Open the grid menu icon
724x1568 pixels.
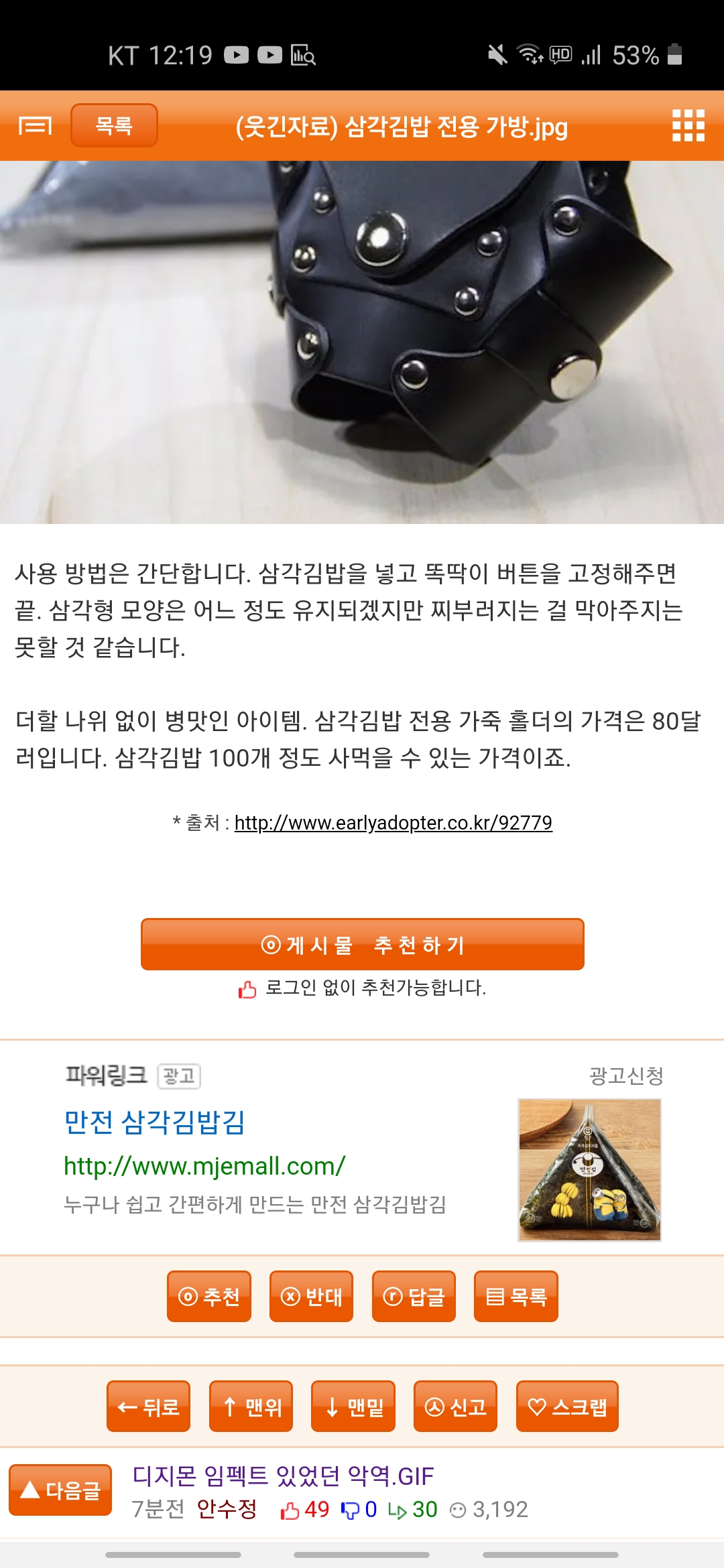[688, 125]
